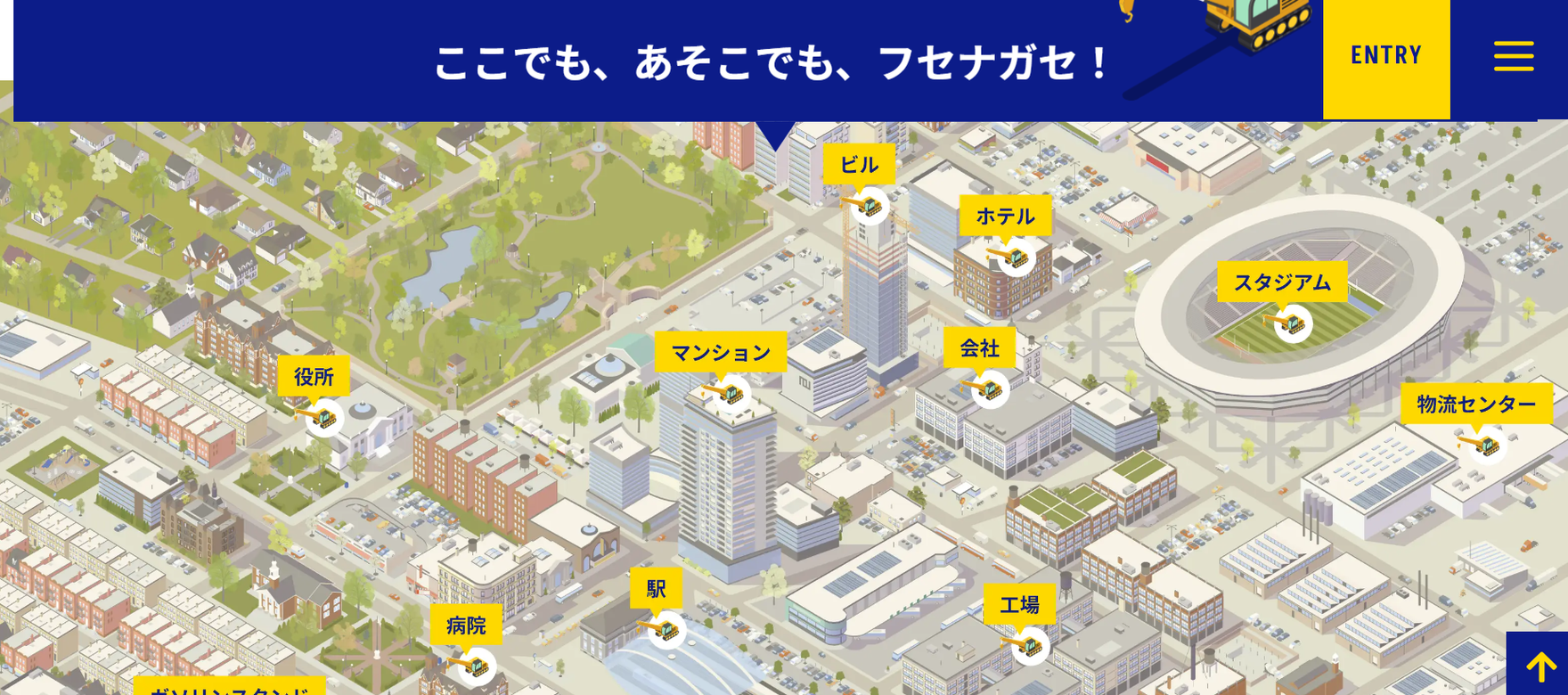Tap the 役所 marker
1568x695 pixels.
pyautogui.click(x=314, y=377)
